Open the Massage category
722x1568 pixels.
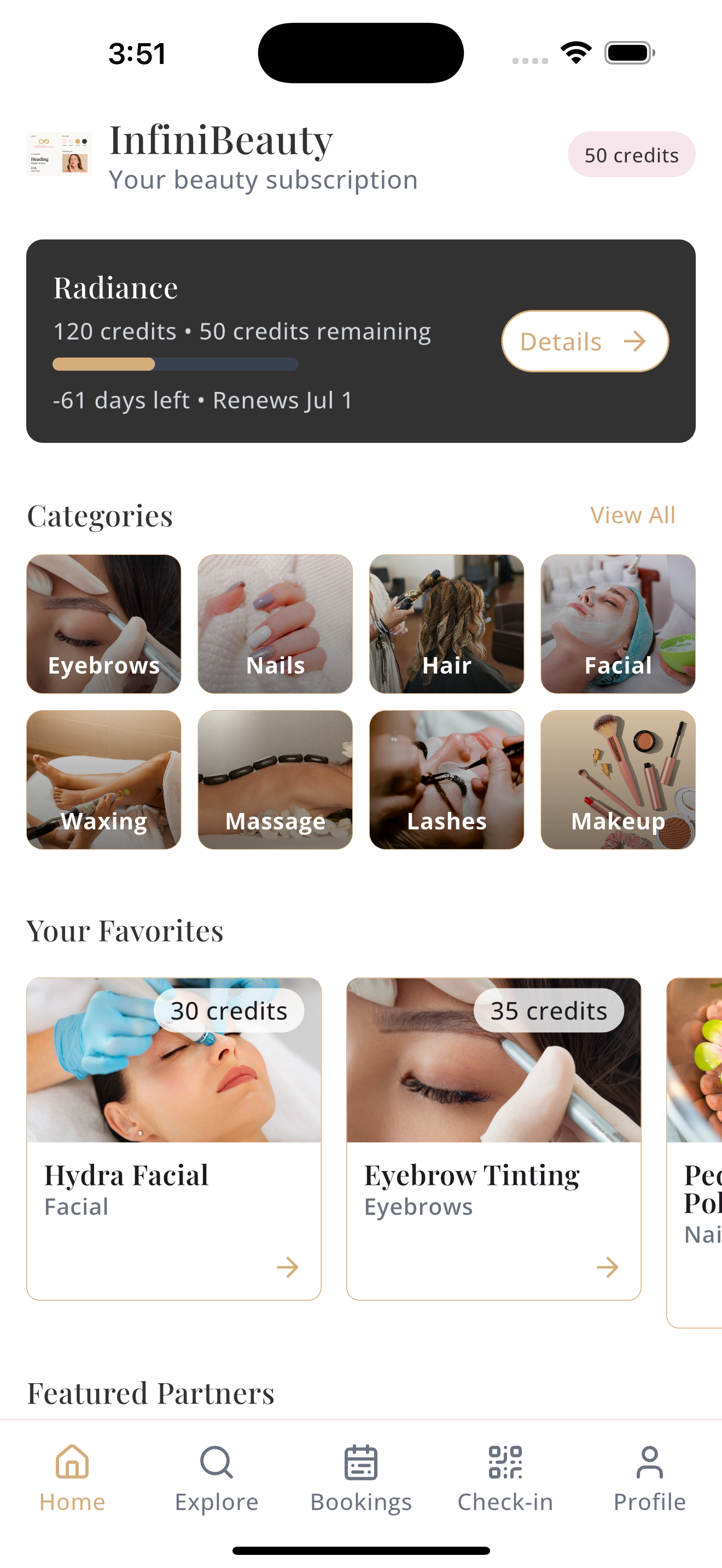(x=275, y=780)
